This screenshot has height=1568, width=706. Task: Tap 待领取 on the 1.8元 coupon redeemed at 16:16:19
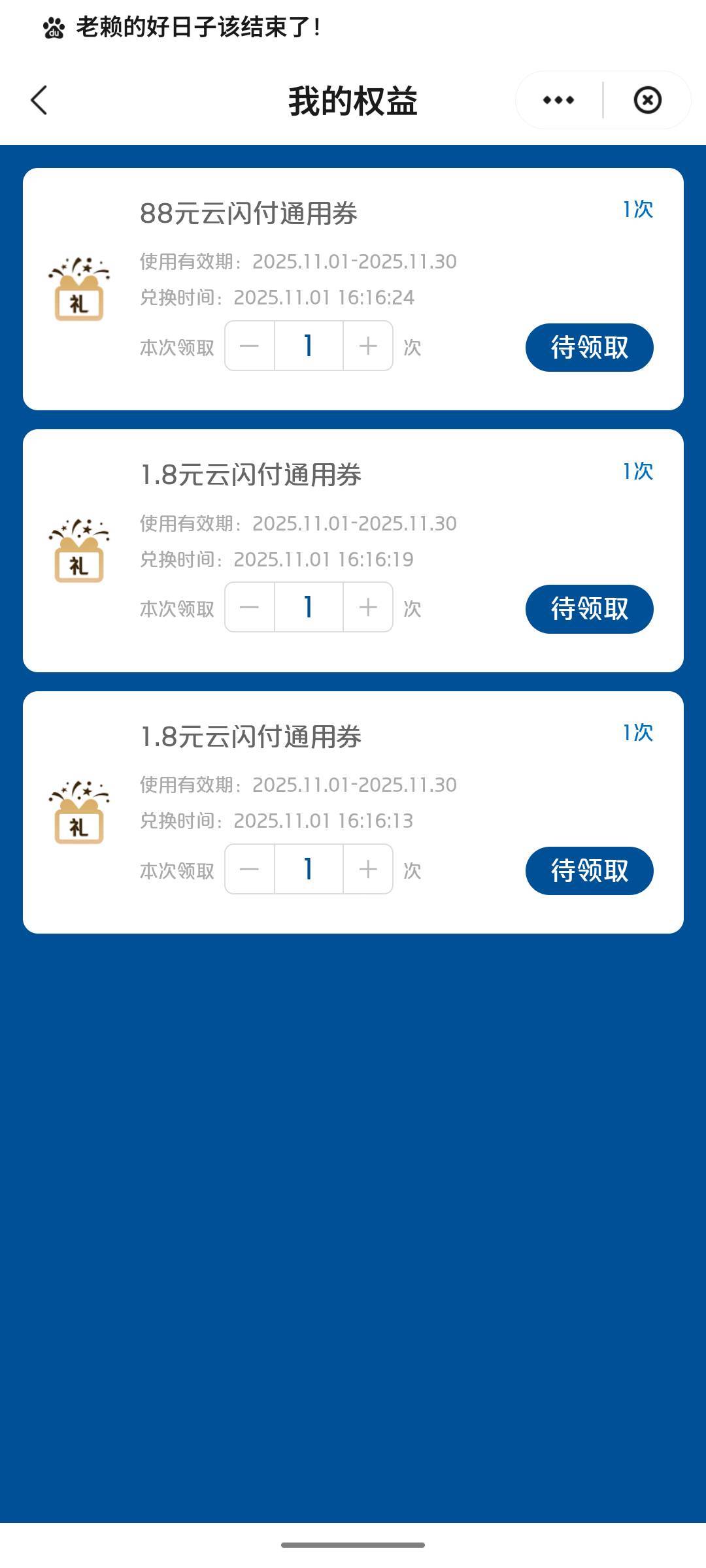click(x=589, y=609)
